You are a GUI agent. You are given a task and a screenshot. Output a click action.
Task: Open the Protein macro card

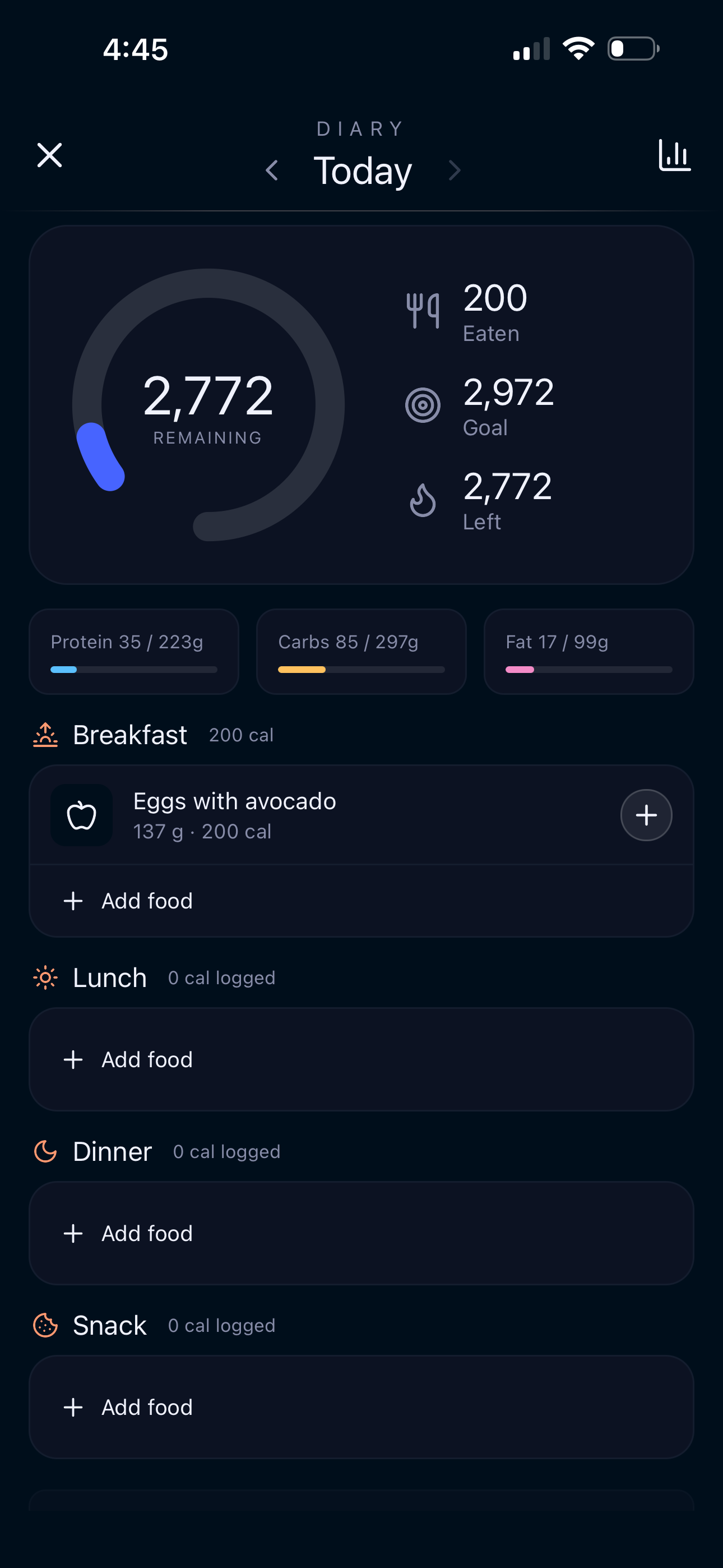[134, 651]
